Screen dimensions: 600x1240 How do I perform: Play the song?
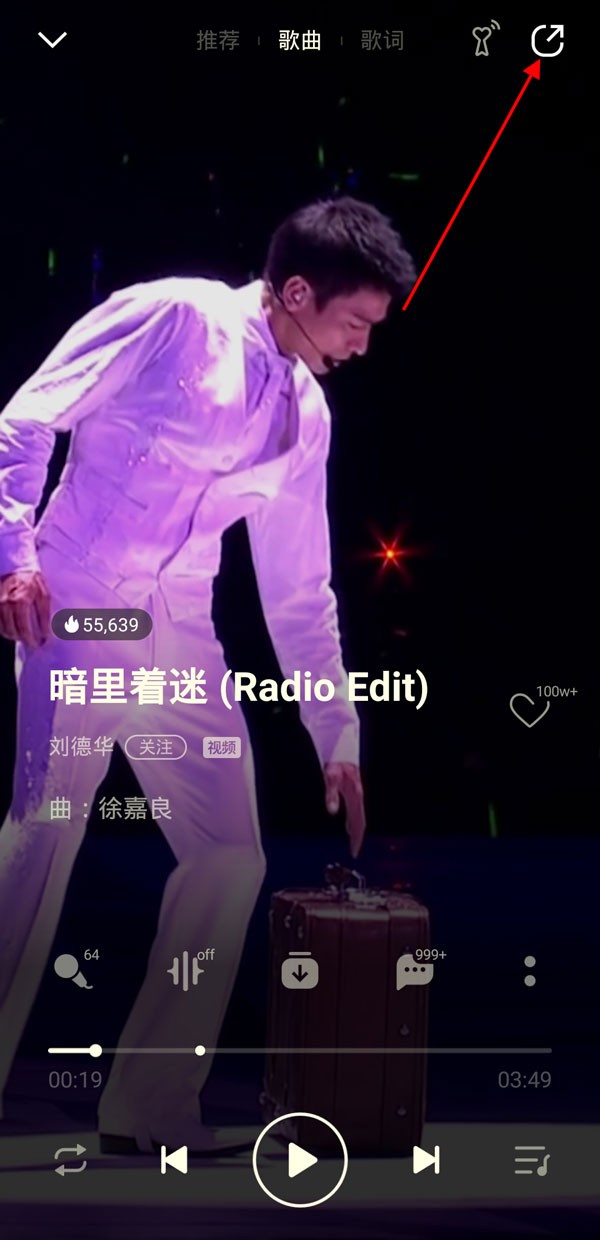coord(300,1160)
